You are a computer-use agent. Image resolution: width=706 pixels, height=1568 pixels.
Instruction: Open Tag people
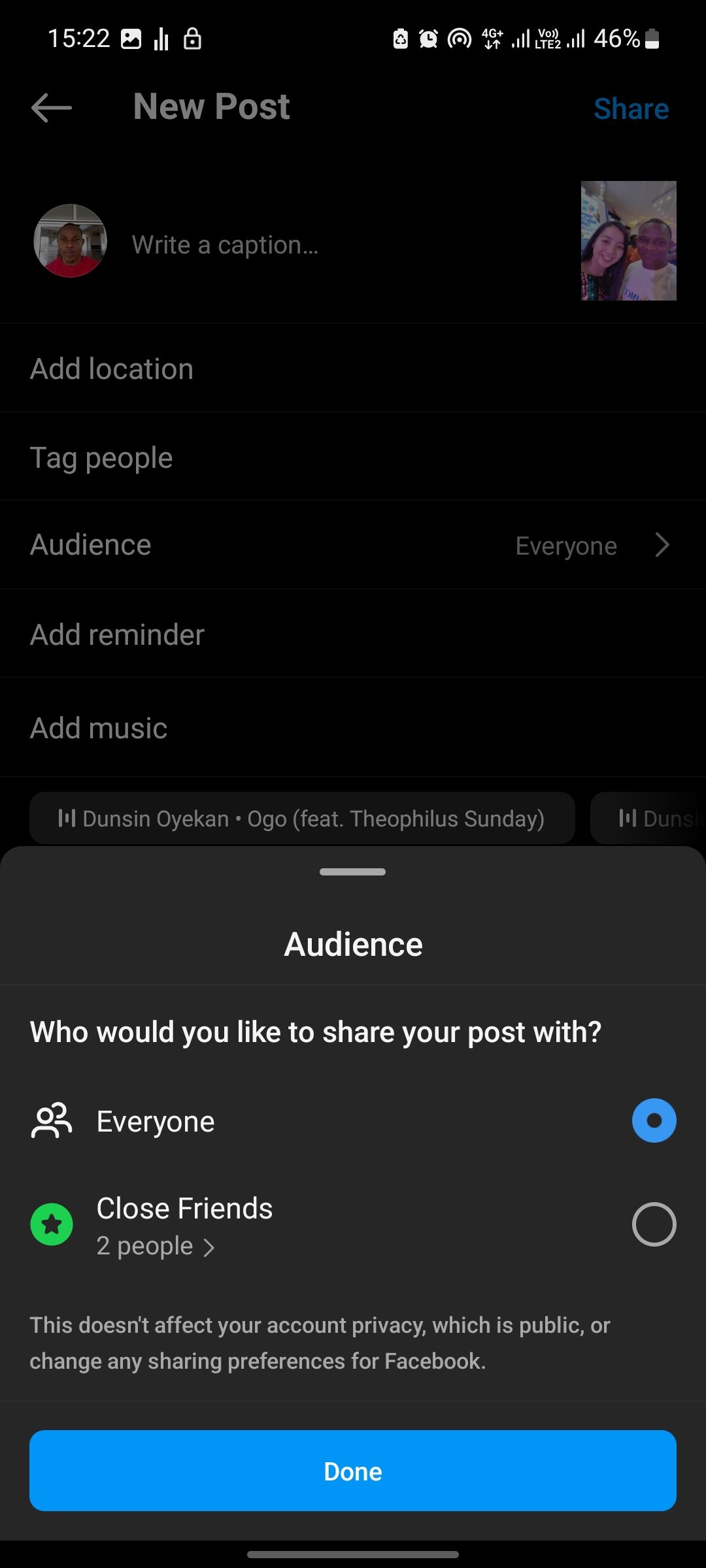tap(101, 457)
